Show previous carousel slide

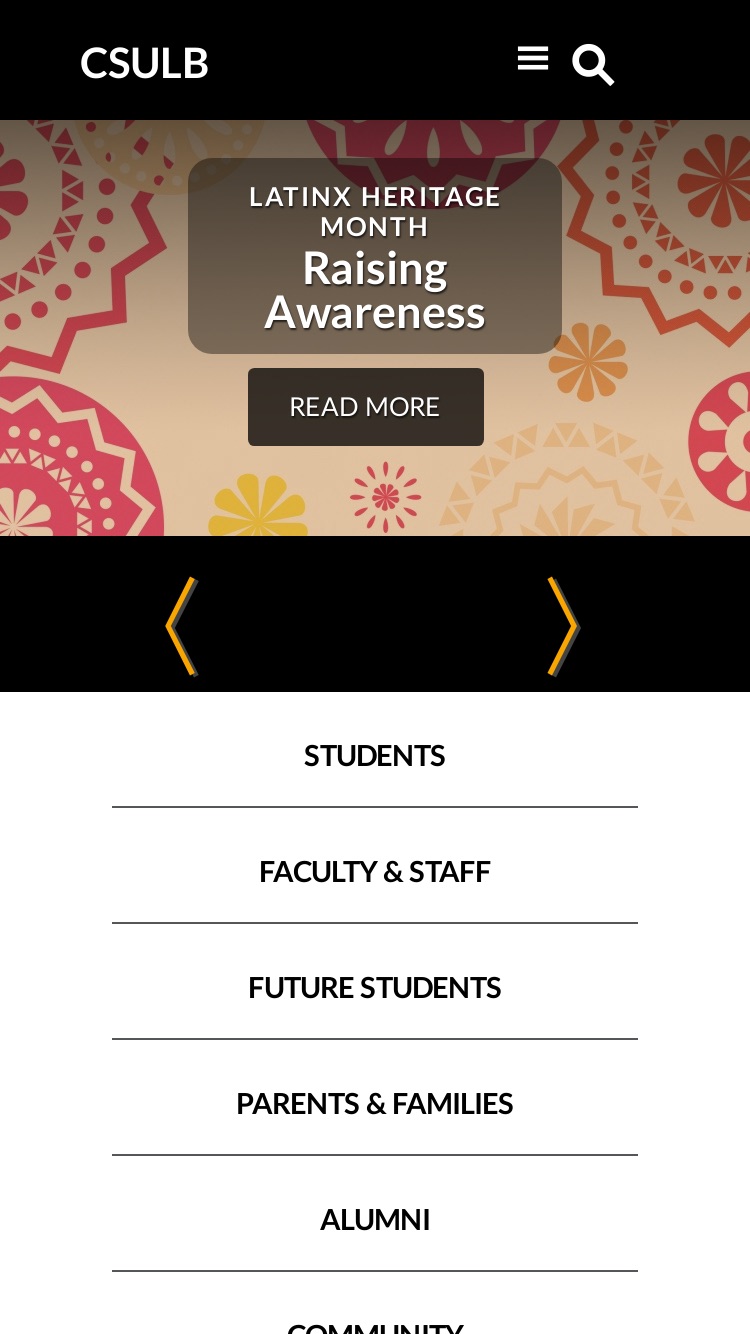pos(181,626)
